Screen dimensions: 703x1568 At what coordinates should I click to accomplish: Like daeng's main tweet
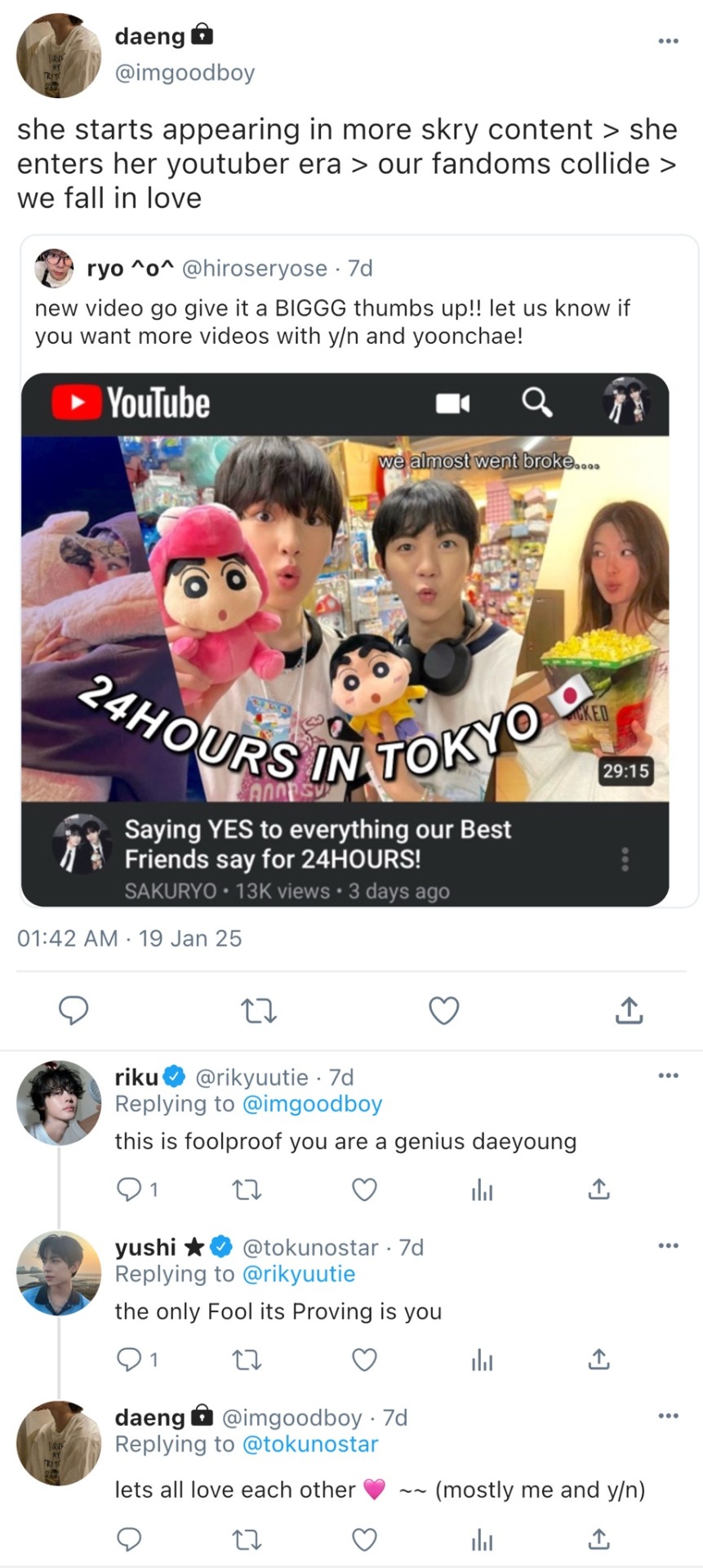click(x=443, y=1011)
